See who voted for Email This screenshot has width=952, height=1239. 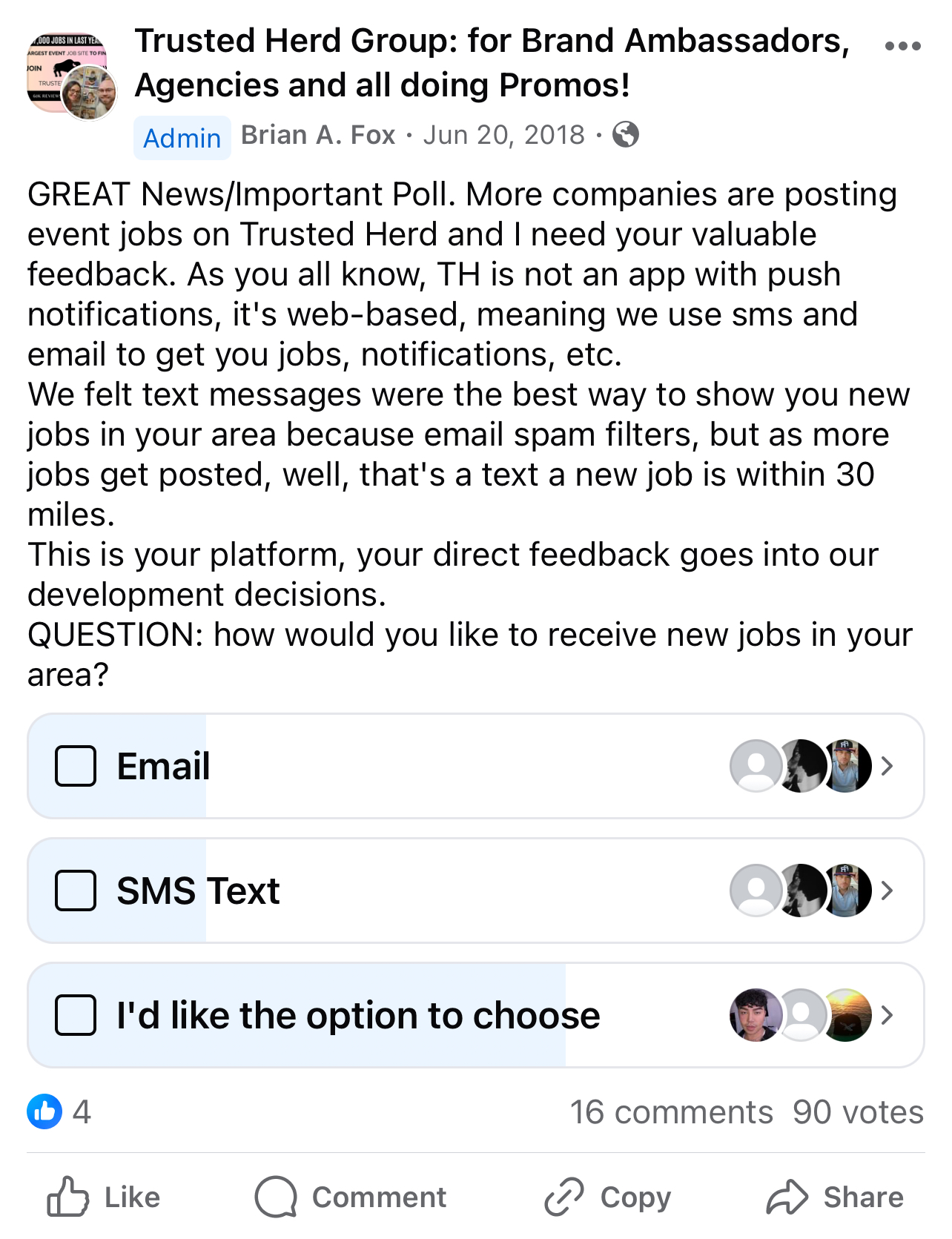coord(811,766)
